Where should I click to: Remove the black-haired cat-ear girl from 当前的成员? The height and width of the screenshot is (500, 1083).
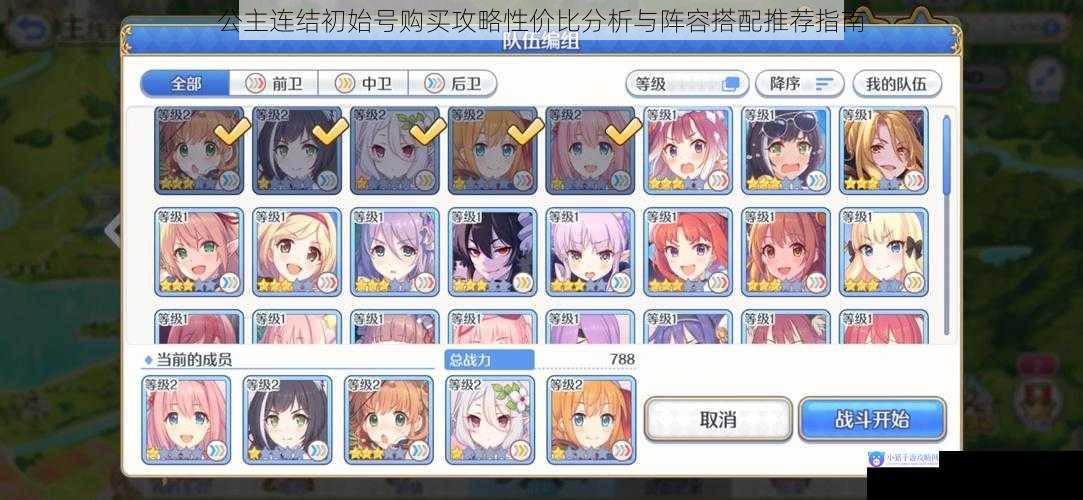[287, 420]
